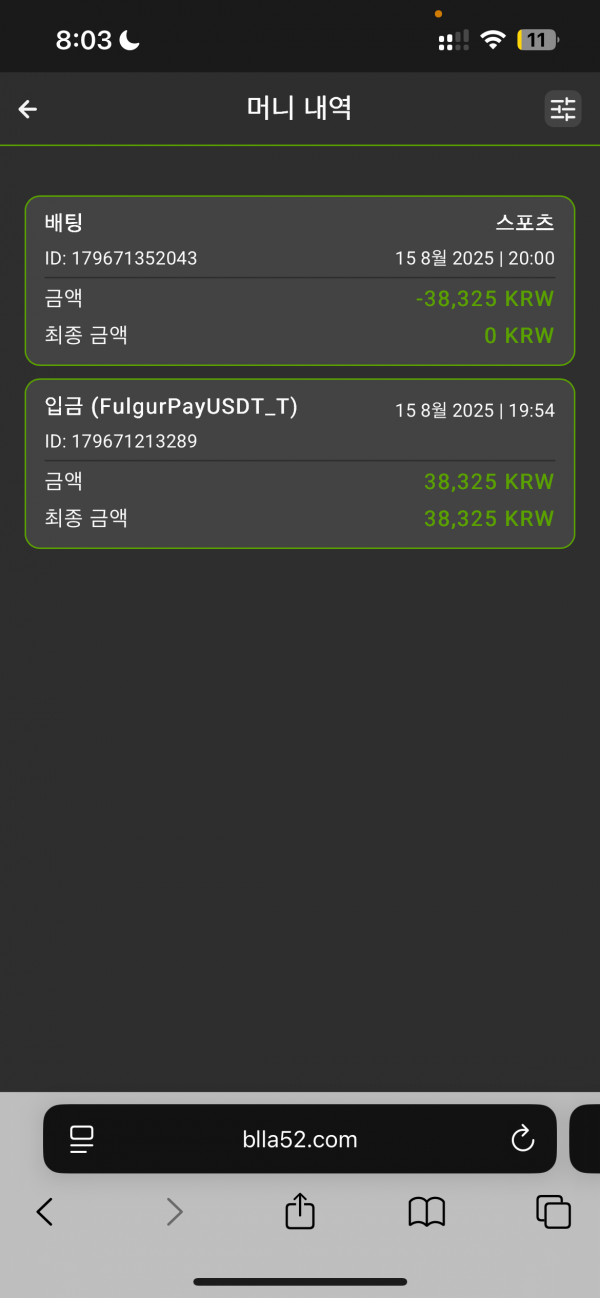600x1298 pixels.
Task: Share this page from the browser toolbar
Action: [300, 1212]
